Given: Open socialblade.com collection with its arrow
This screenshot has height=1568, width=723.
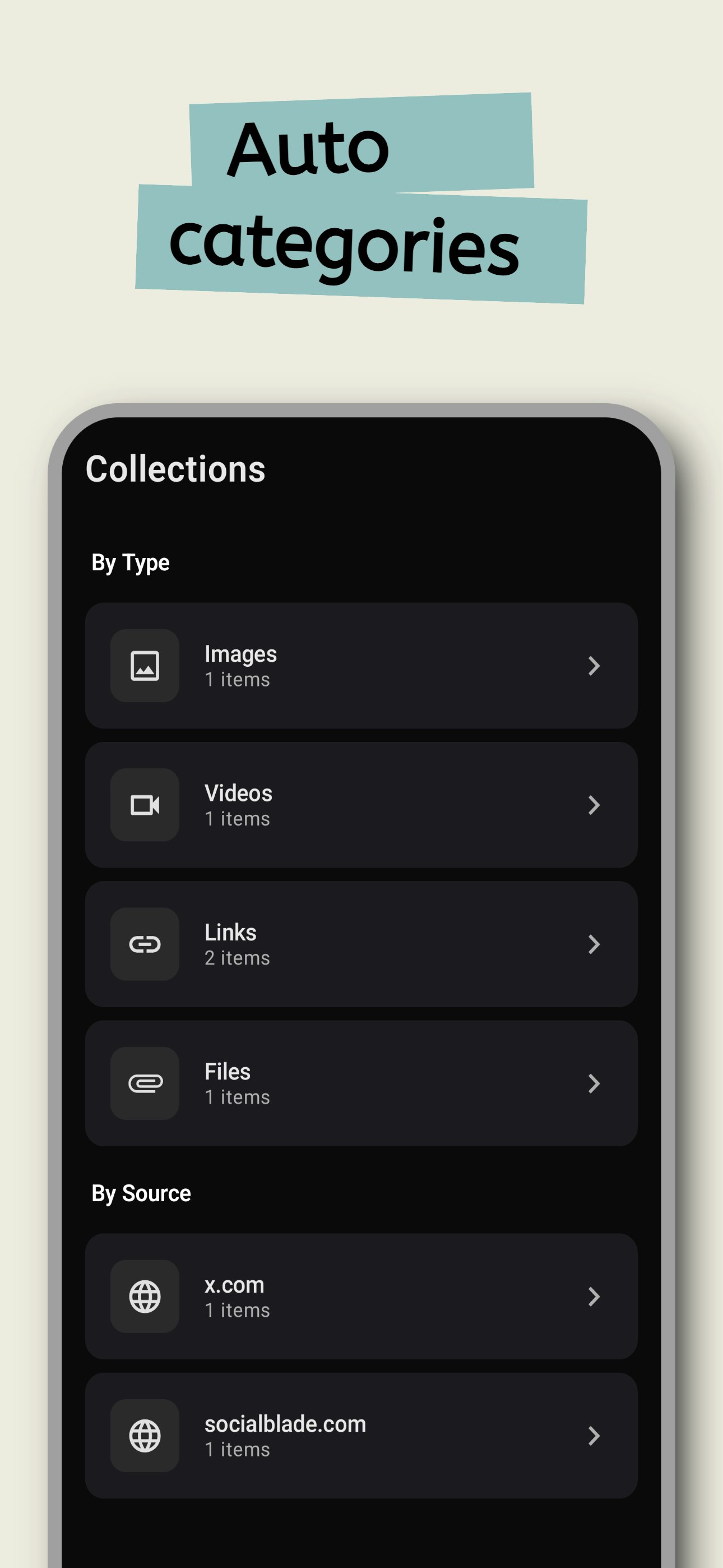Looking at the screenshot, I should [x=595, y=1437].
